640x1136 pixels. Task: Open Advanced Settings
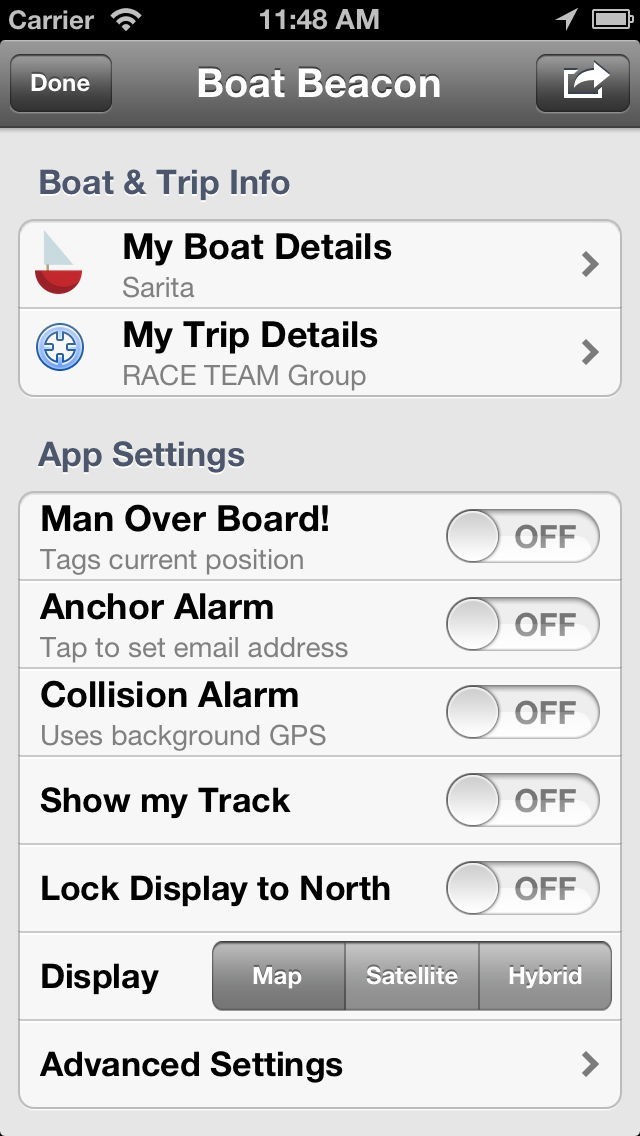click(x=320, y=1064)
